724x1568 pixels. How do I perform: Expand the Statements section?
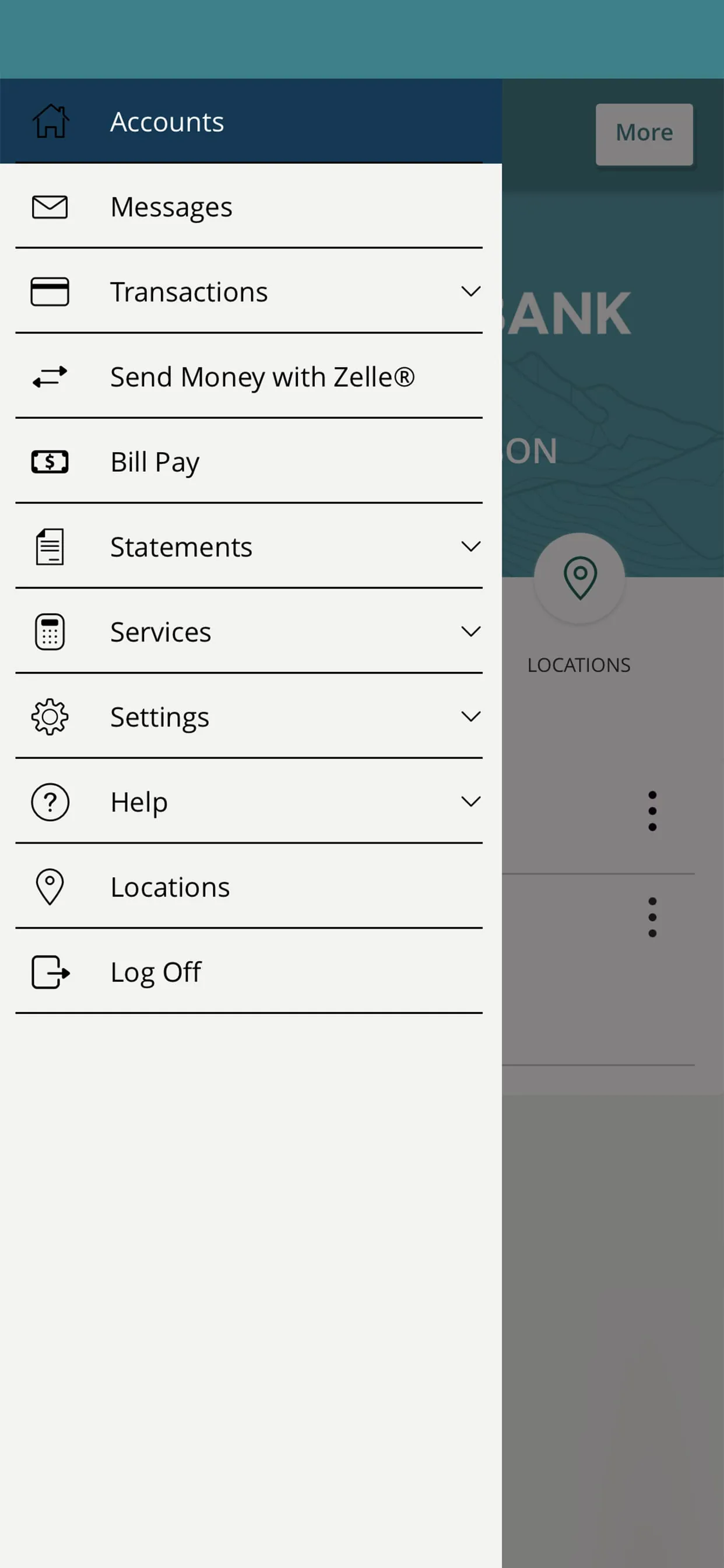[x=470, y=546]
